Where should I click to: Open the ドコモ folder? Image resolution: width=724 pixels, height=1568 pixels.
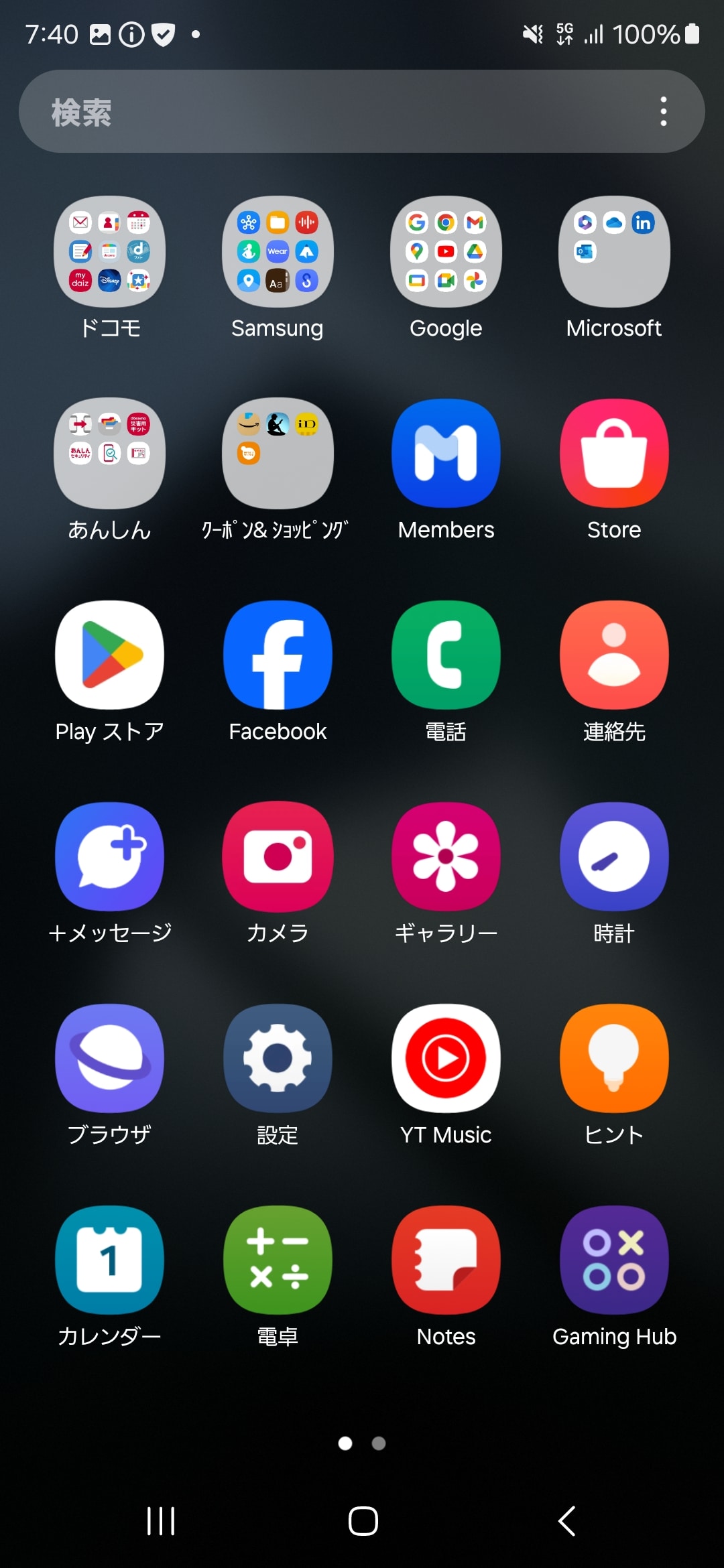coord(109,252)
